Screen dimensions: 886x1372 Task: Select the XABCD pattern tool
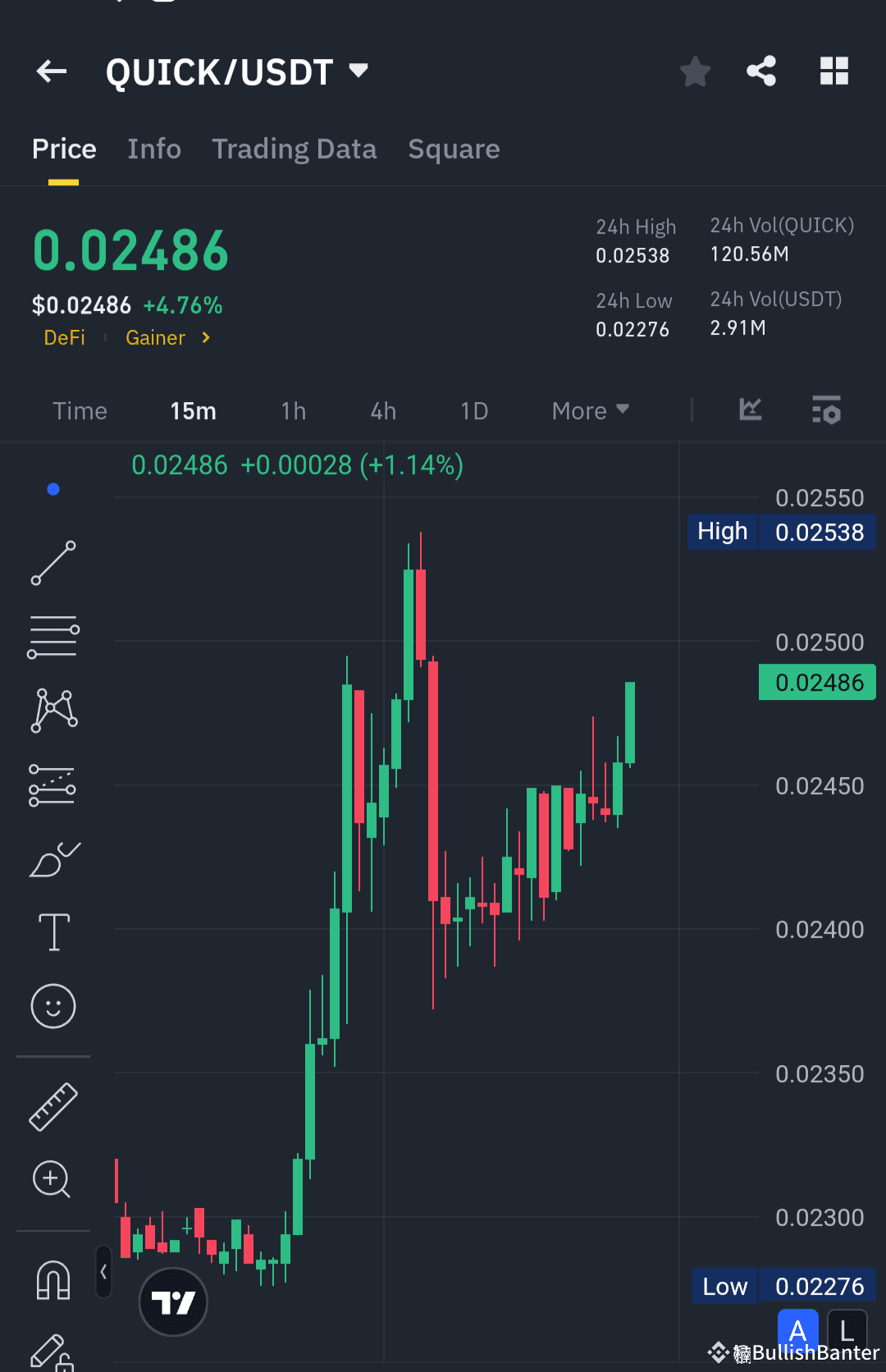(x=53, y=711)
